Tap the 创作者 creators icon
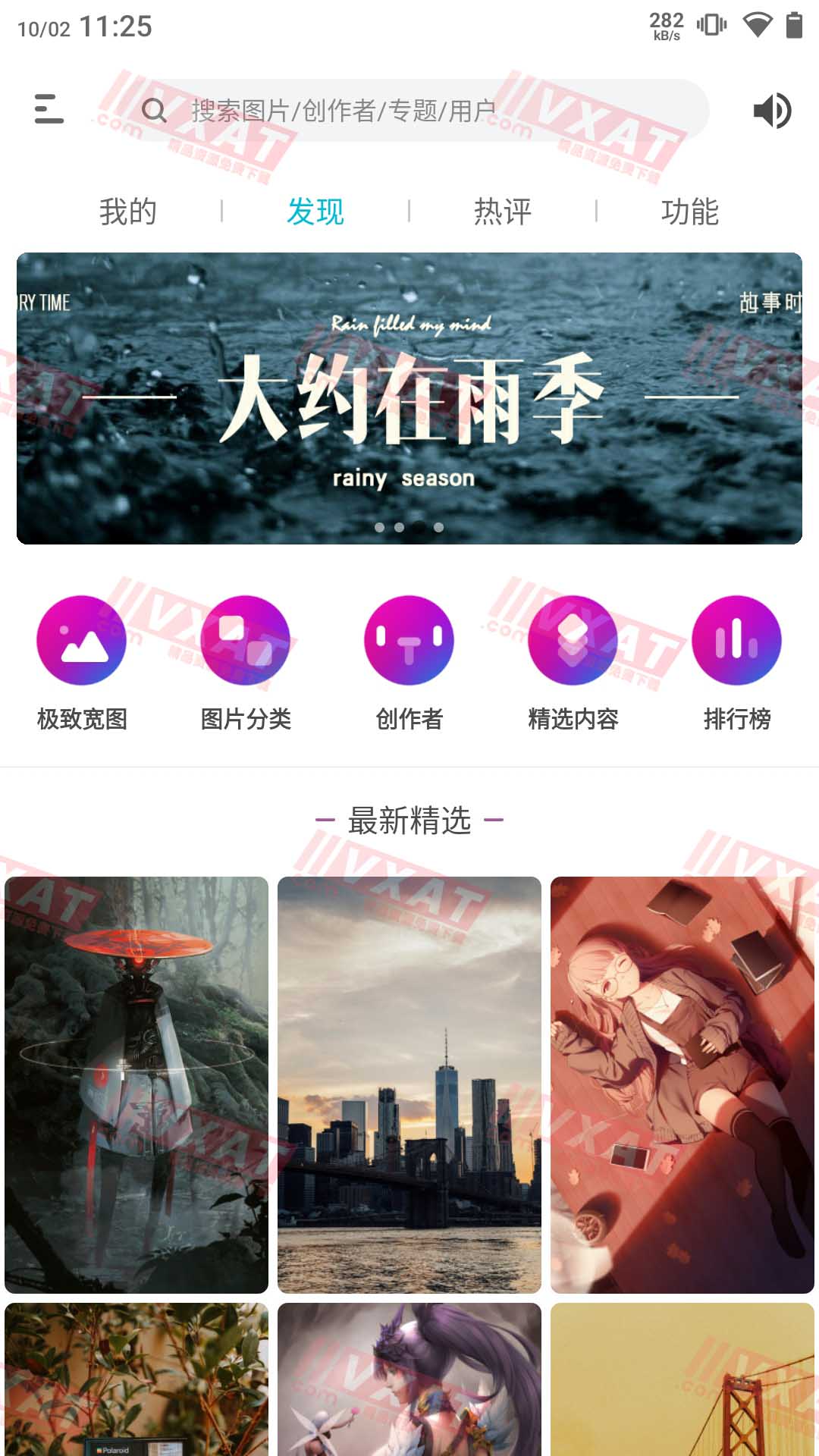This screenshot has height=1456, width=819. pyautogui.click(x=409, y=640)
